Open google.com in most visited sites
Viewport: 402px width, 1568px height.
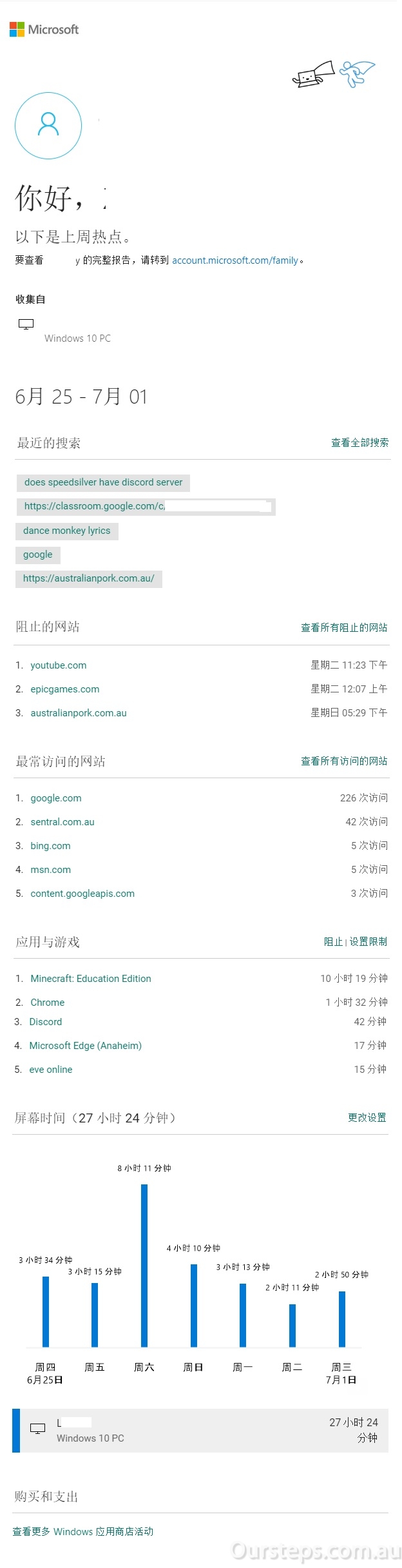tap(55, 798)
